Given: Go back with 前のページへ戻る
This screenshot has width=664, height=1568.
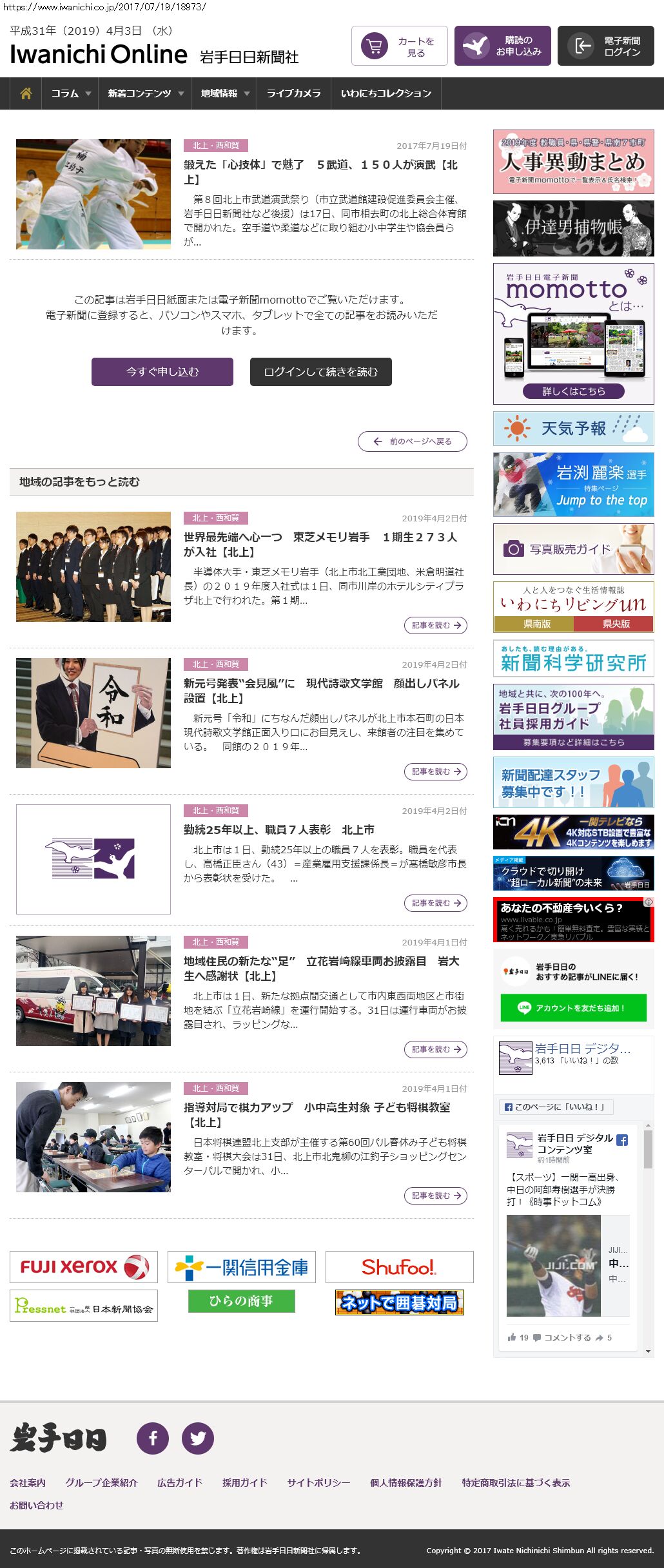Looking at the screenshot, I should [413, 441].
